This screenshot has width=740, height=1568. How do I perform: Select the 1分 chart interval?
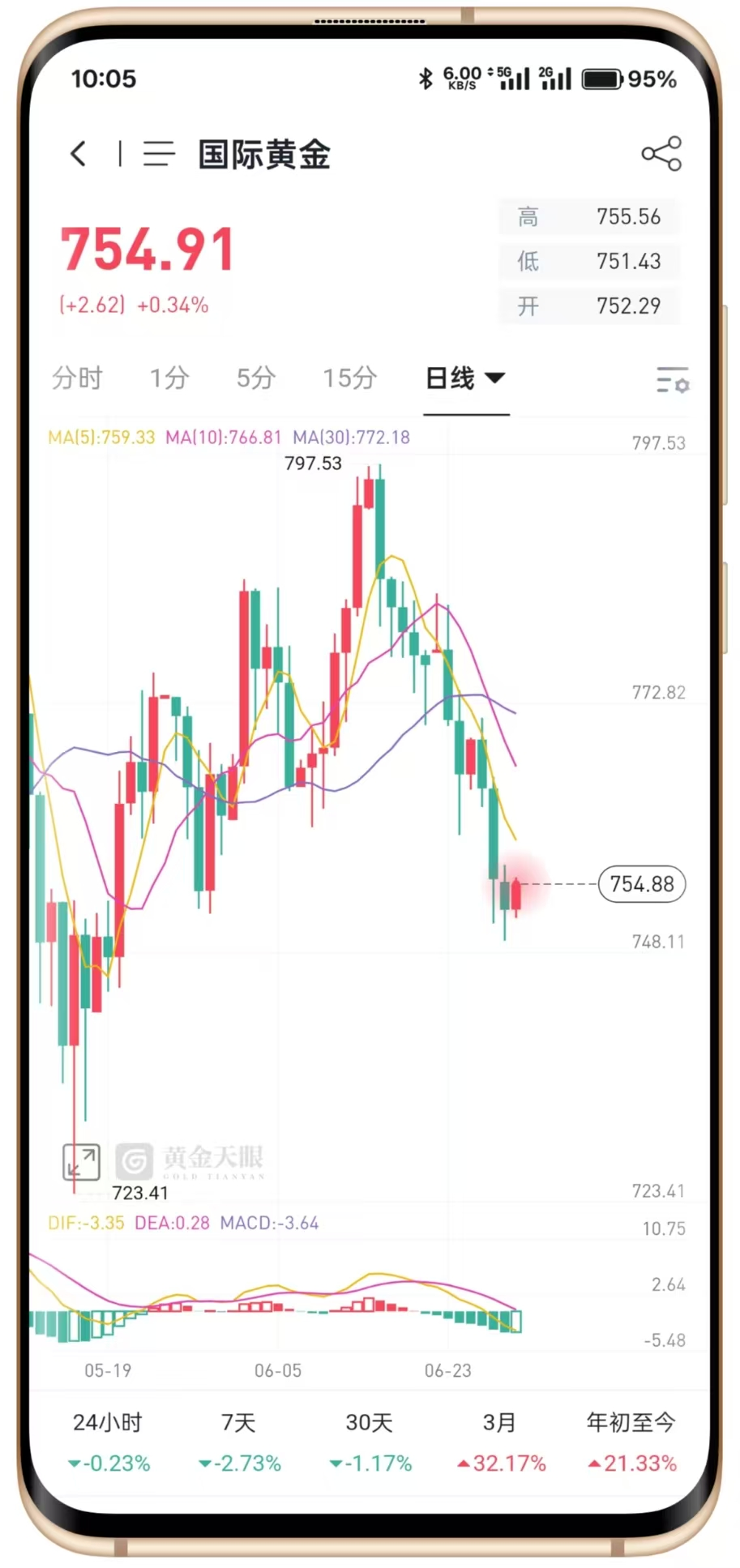pos(169,378)
